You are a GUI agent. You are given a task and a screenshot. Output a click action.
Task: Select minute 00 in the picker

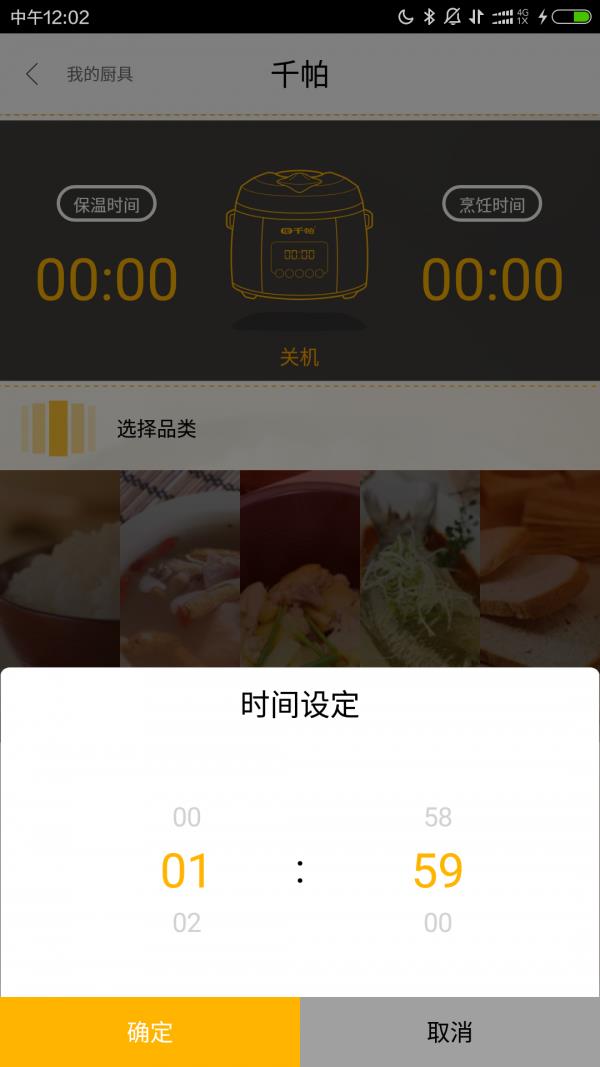[438, 923]
